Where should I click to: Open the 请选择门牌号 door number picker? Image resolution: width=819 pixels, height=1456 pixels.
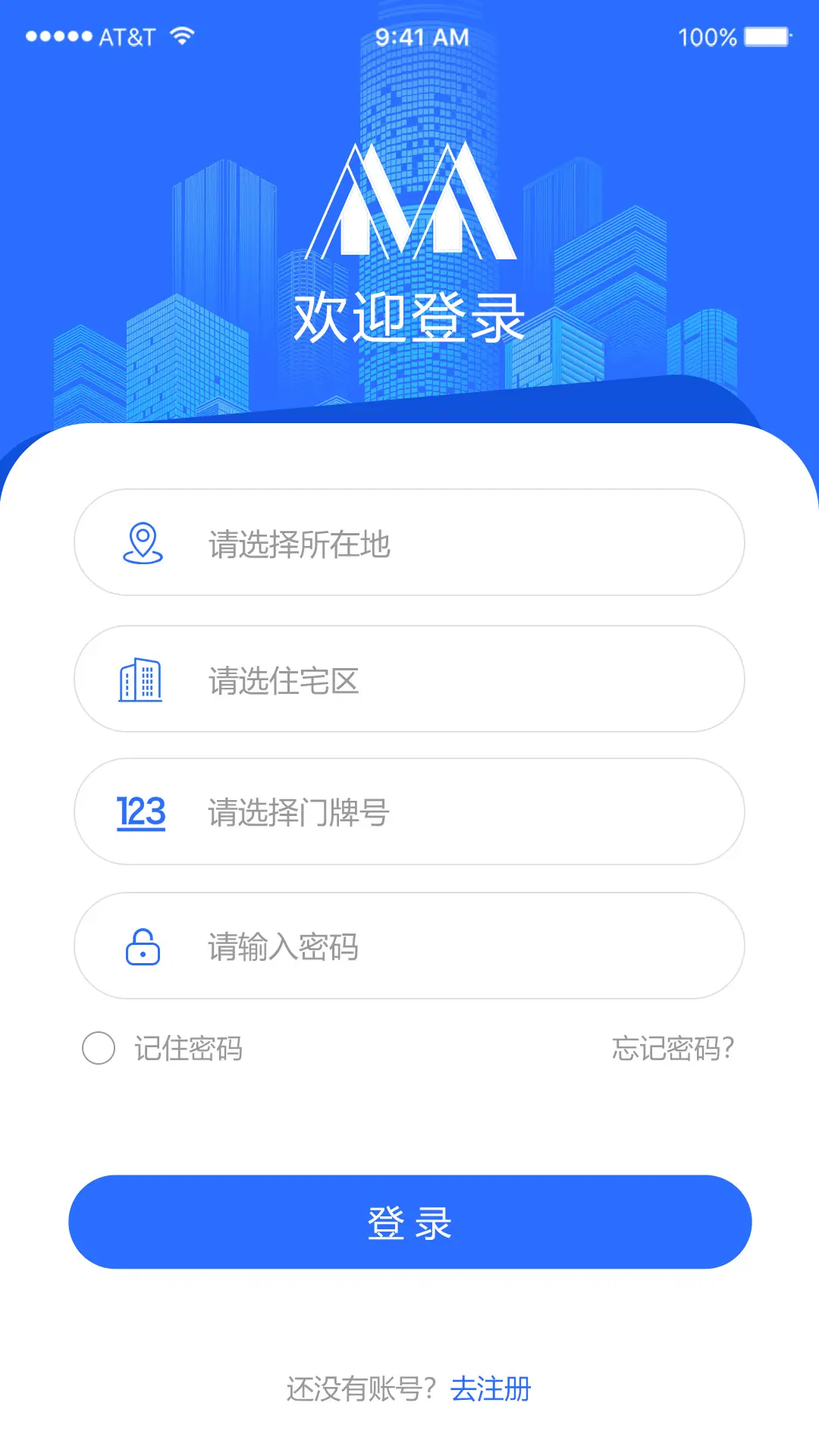coord(409,812)
